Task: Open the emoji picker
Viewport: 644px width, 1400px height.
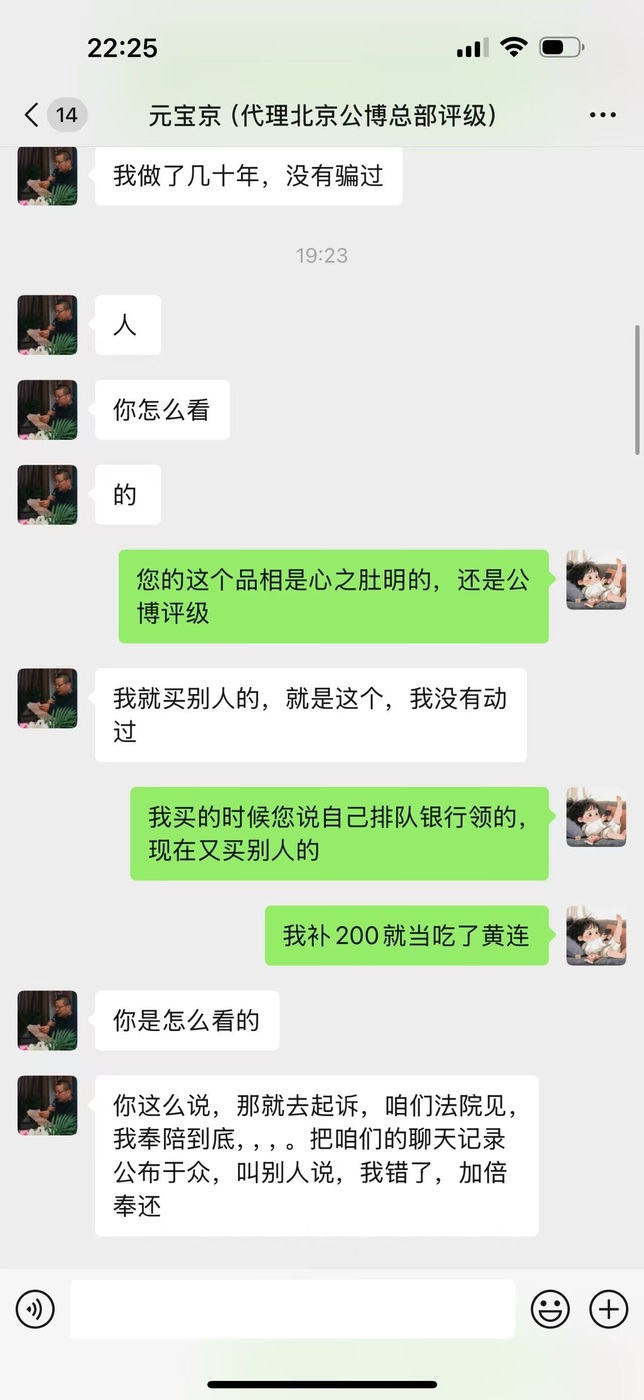Action: [550, 1309]
